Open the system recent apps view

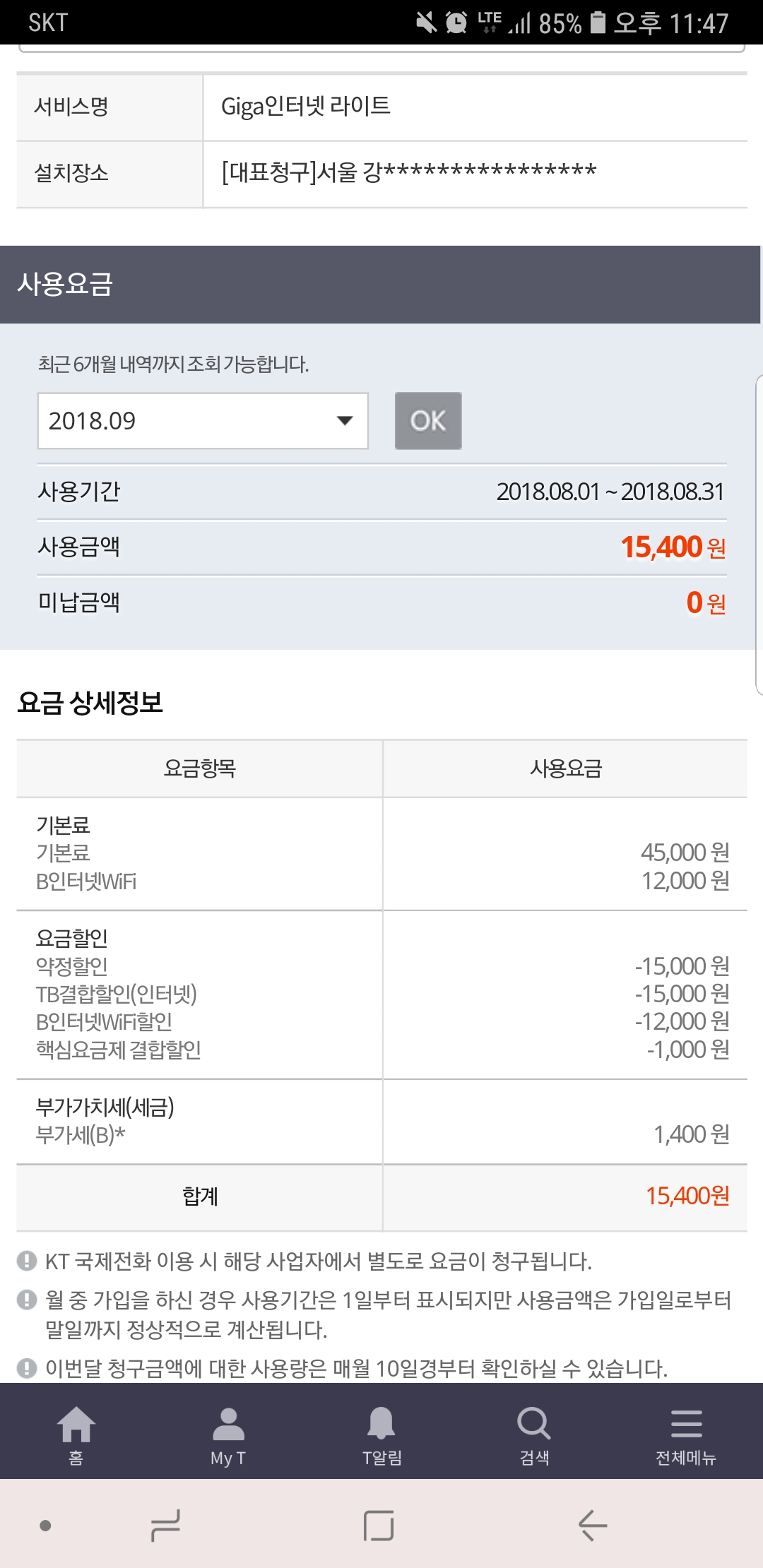[166, 1526]
